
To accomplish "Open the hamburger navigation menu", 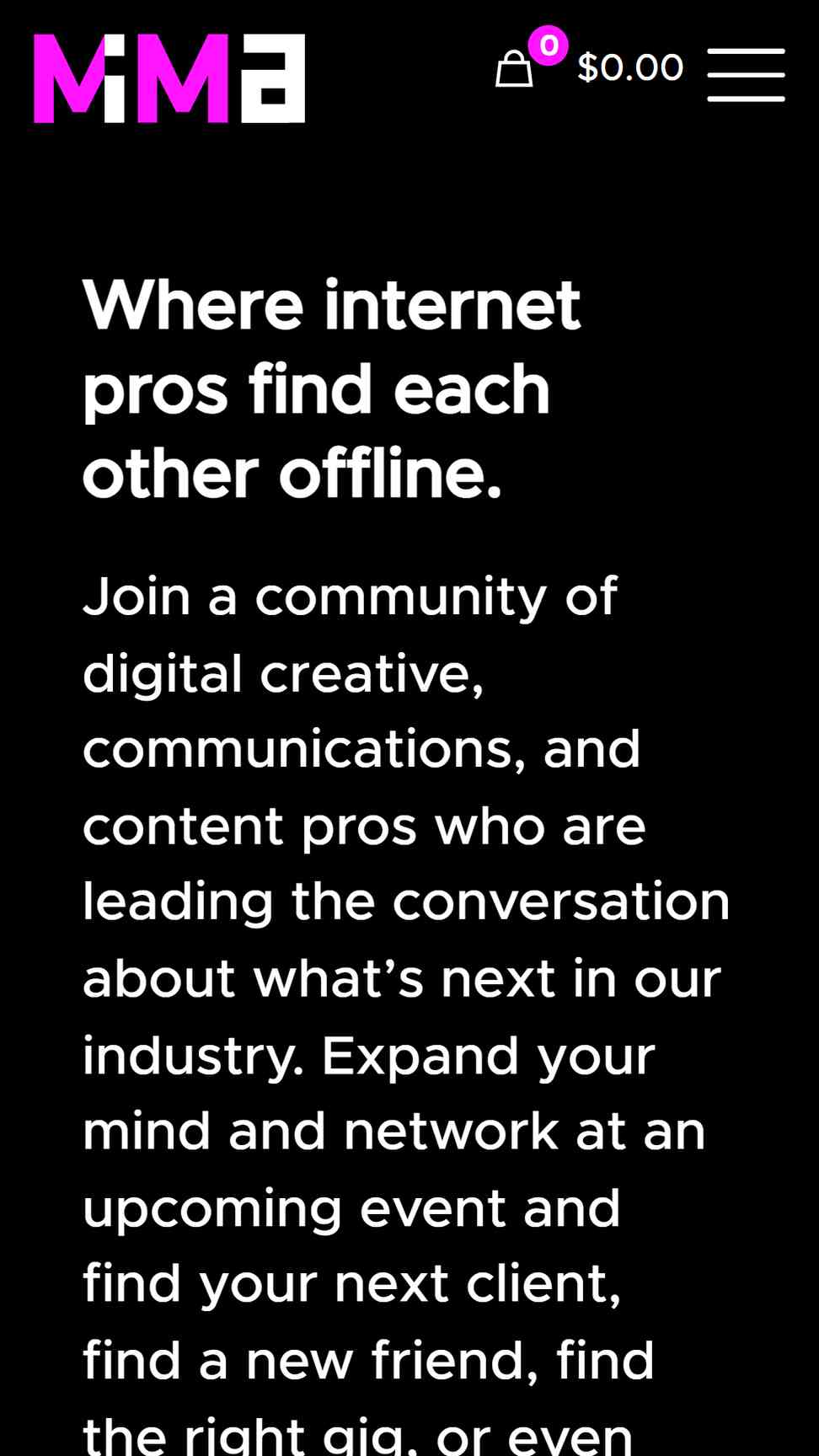I will coord(746,75).
